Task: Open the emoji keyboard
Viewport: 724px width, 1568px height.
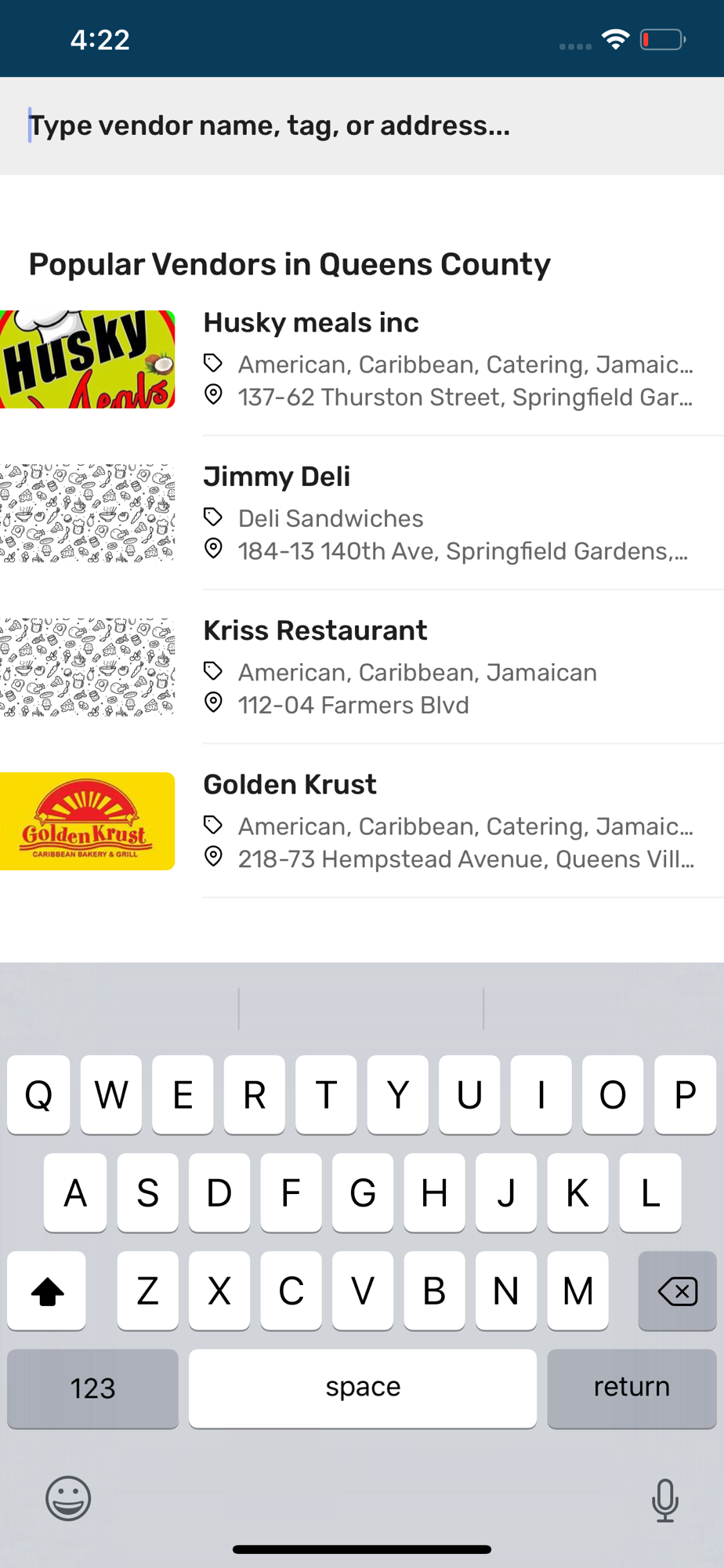Action: (68, 1498)
